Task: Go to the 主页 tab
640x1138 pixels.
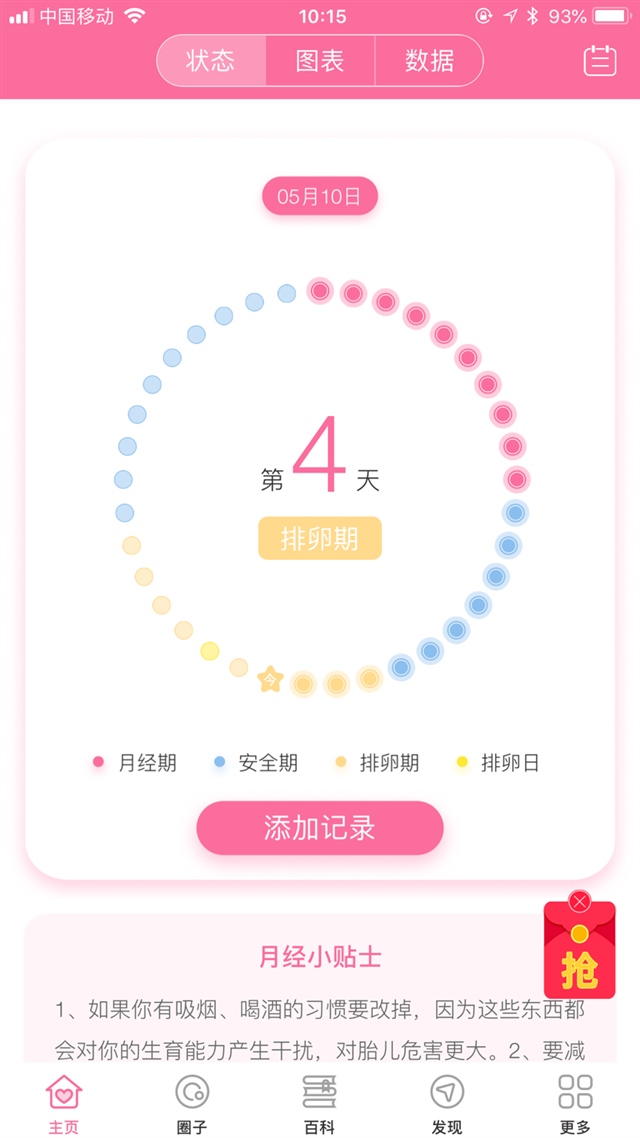Action: (65, 1103)
